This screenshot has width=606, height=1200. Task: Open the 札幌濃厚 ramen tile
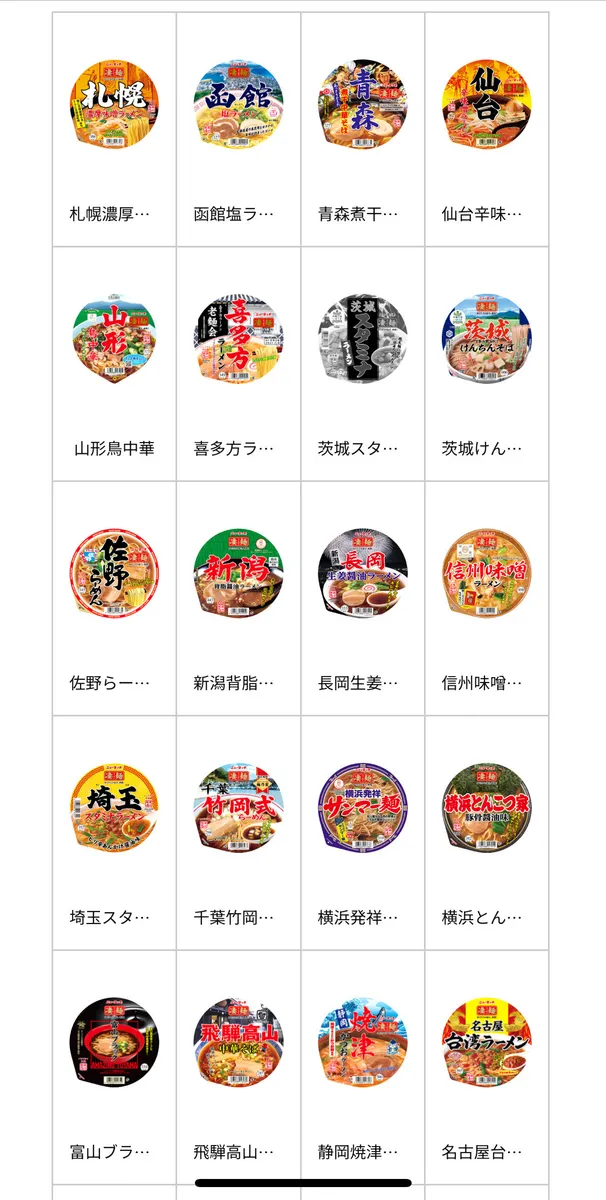(114, 105)
